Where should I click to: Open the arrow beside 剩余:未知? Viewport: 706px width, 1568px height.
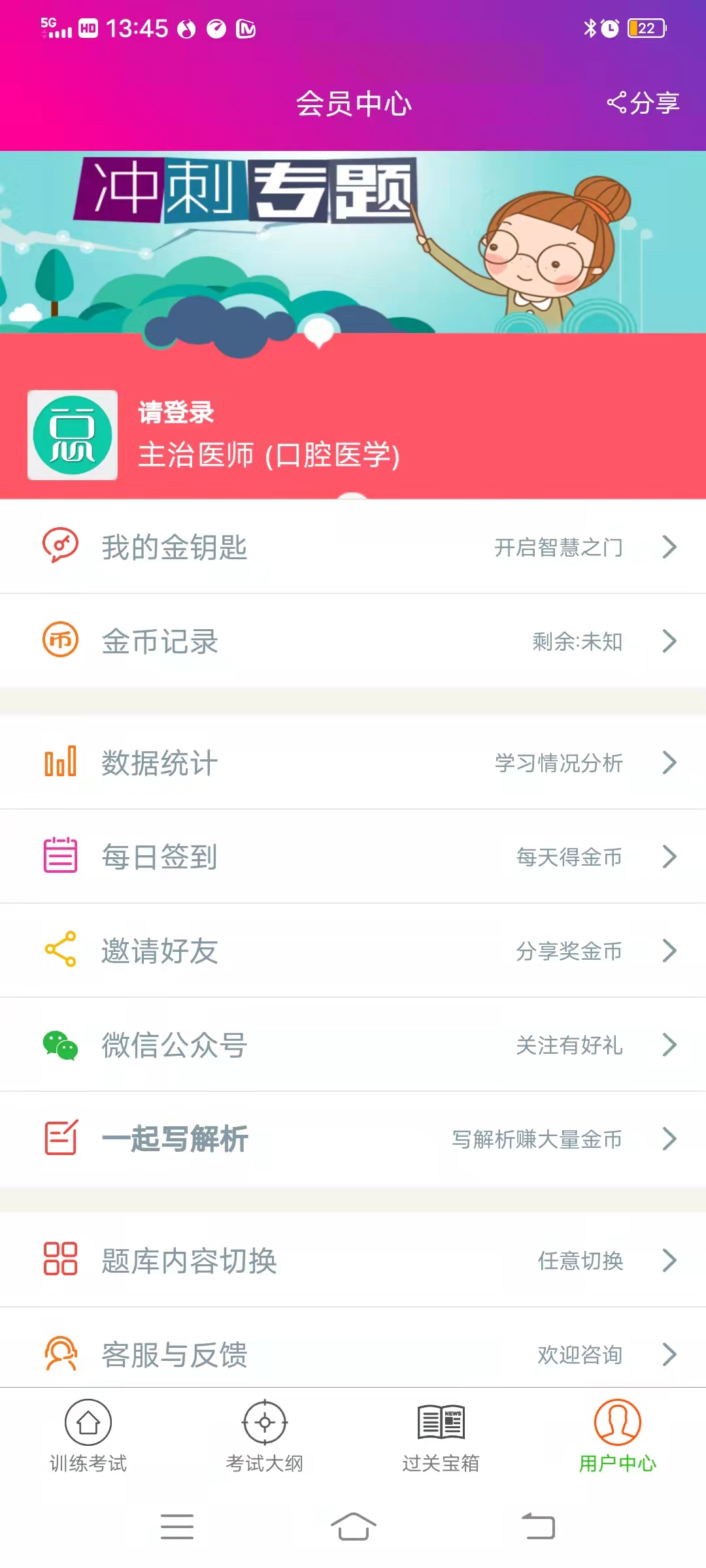click(x=669, y=642)
